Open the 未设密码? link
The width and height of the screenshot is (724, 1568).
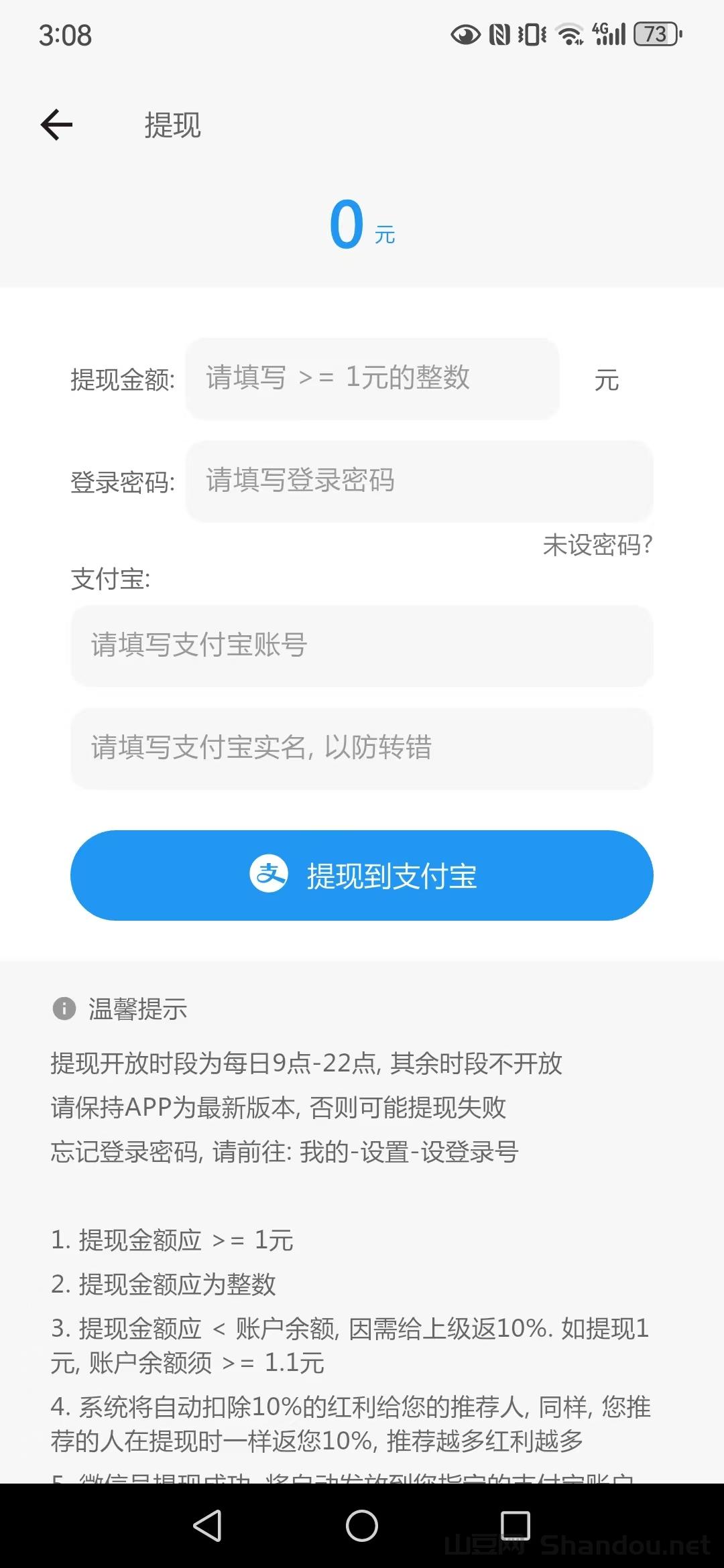point(597,545)
